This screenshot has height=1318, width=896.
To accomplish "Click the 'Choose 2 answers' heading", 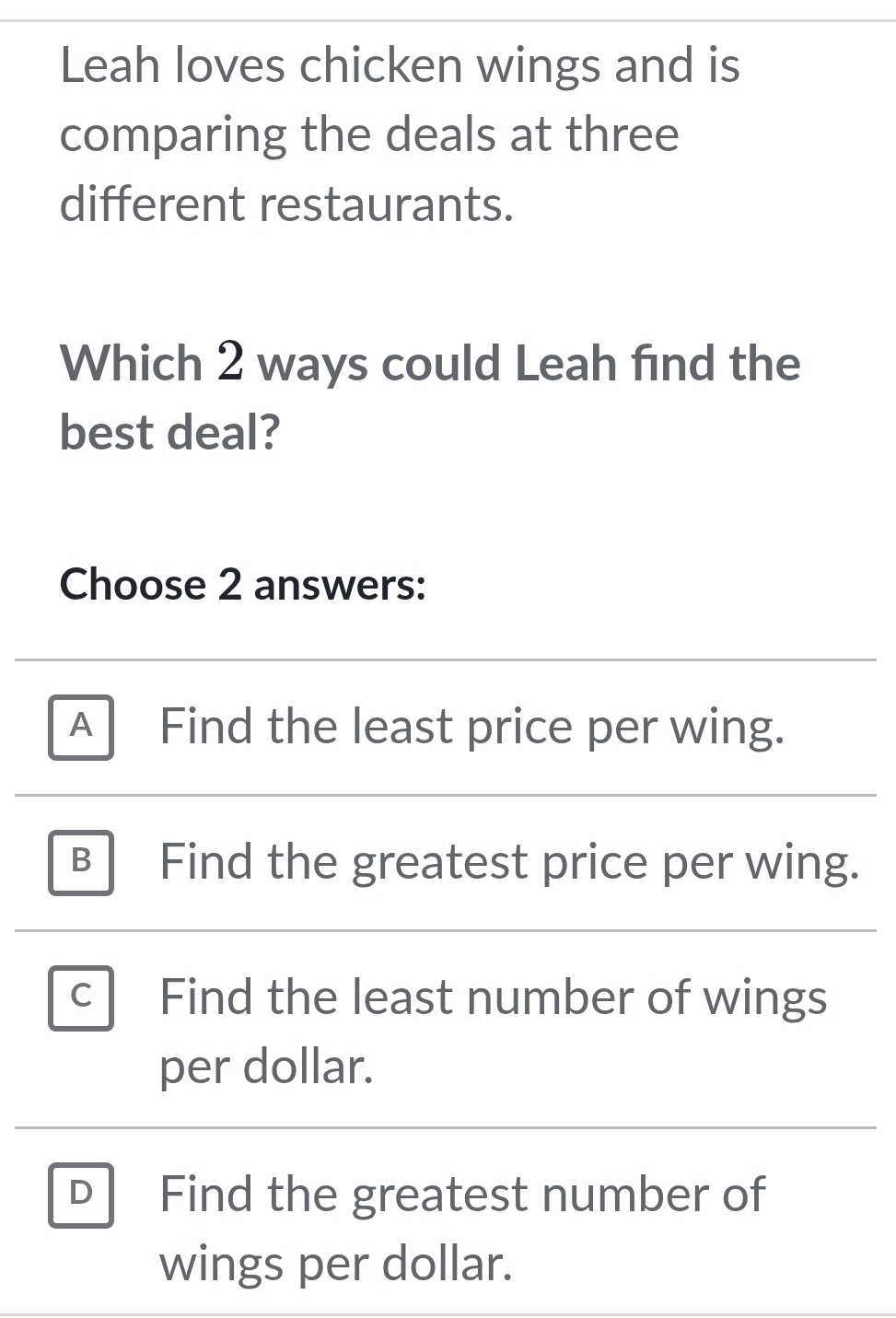I will pyautogui.click(x=241, y=585).
